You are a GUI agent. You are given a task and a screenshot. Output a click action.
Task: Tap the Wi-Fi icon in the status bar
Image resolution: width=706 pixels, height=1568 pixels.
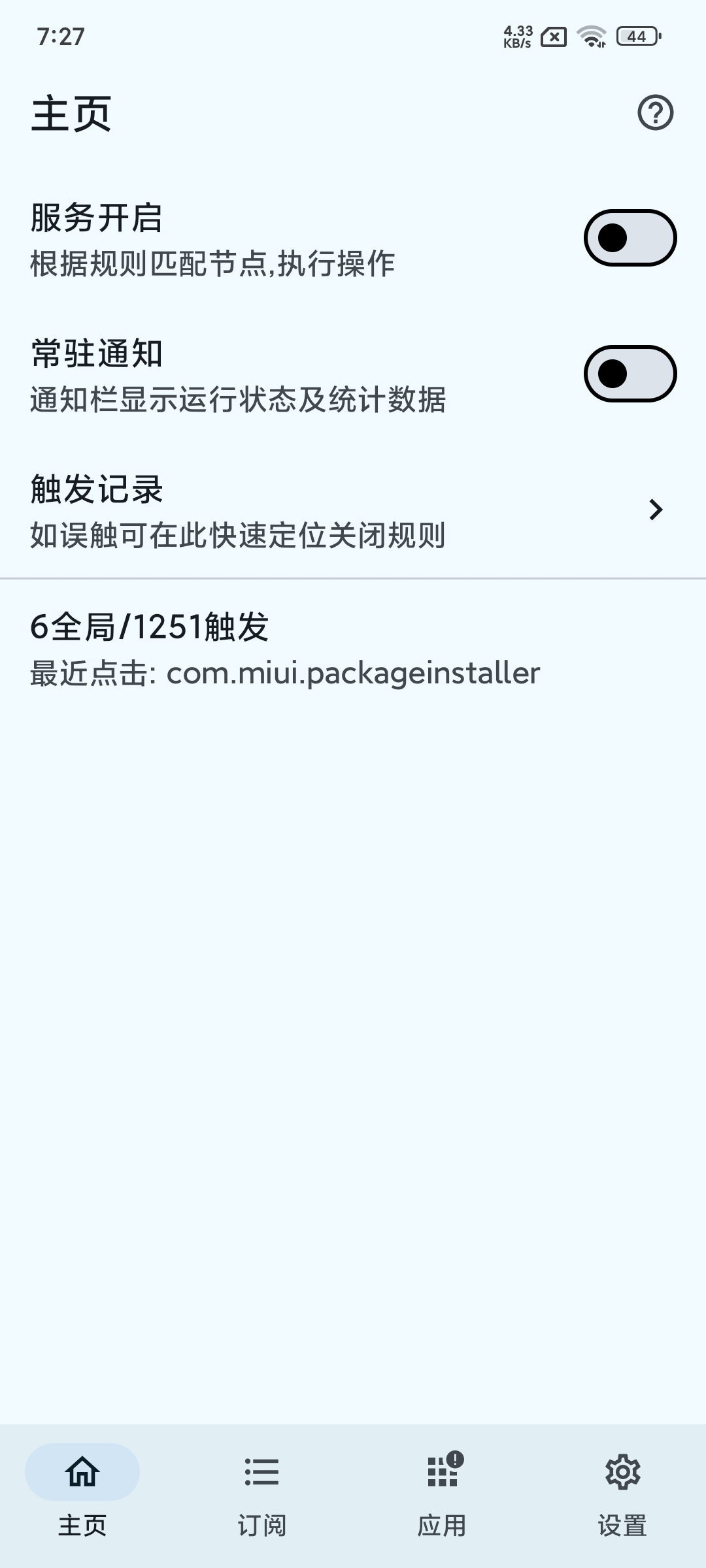pos(590,37)
